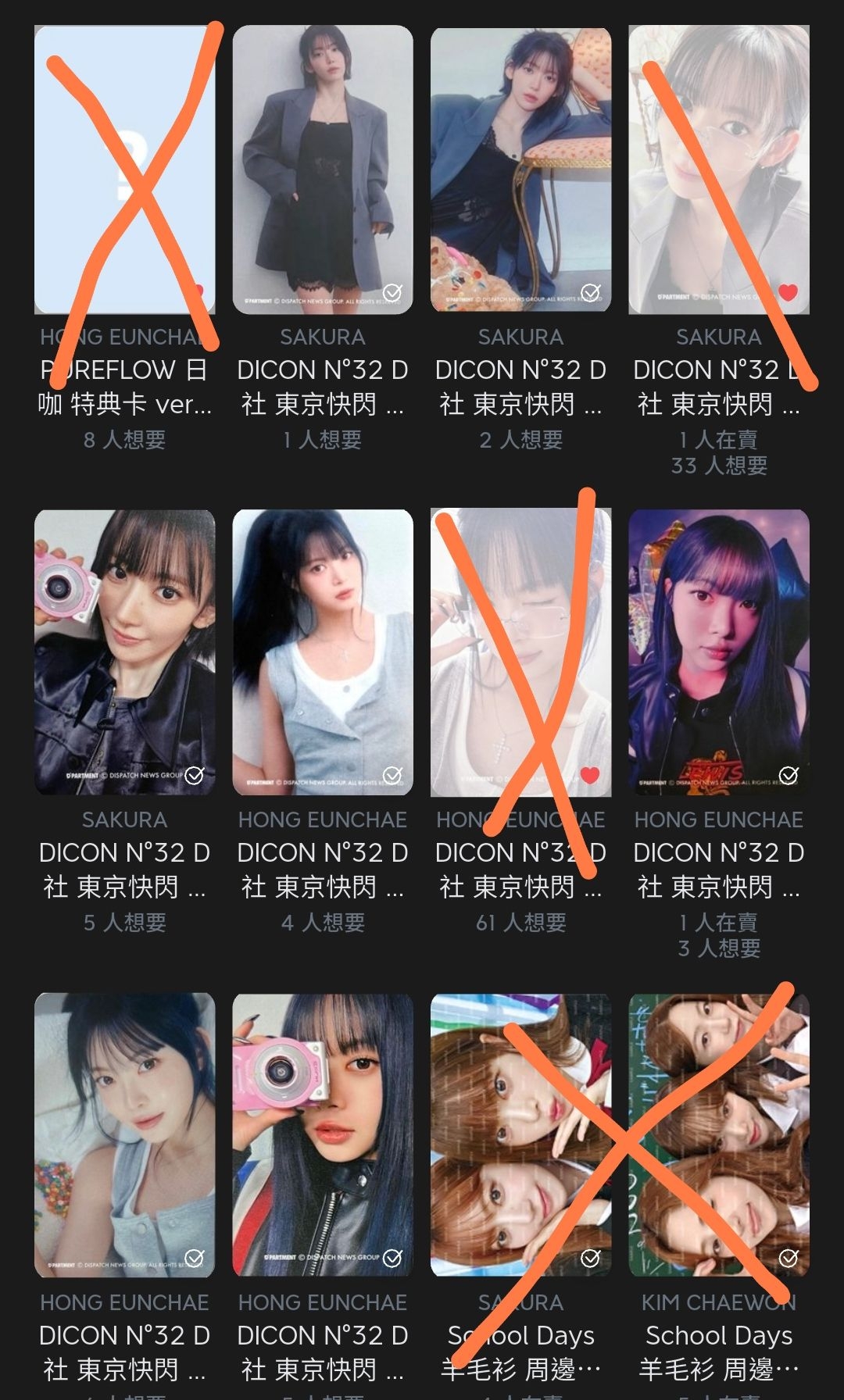Open the SAKURA pink camera card with 5 人想要
The height and width of the screenshot is (1400, 844).
pyautogui.click(x=125, y=652)
